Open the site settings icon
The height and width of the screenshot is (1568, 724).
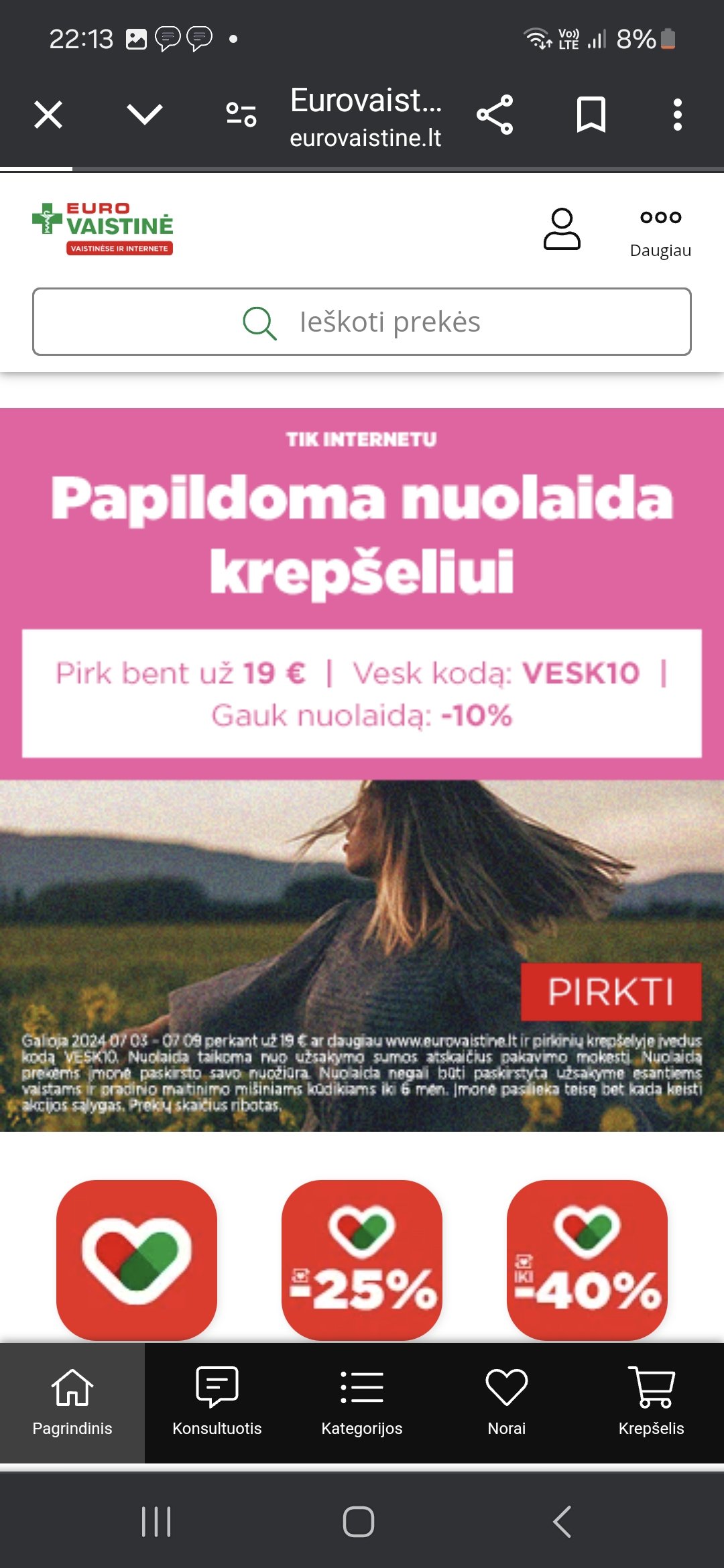(241, 115)
